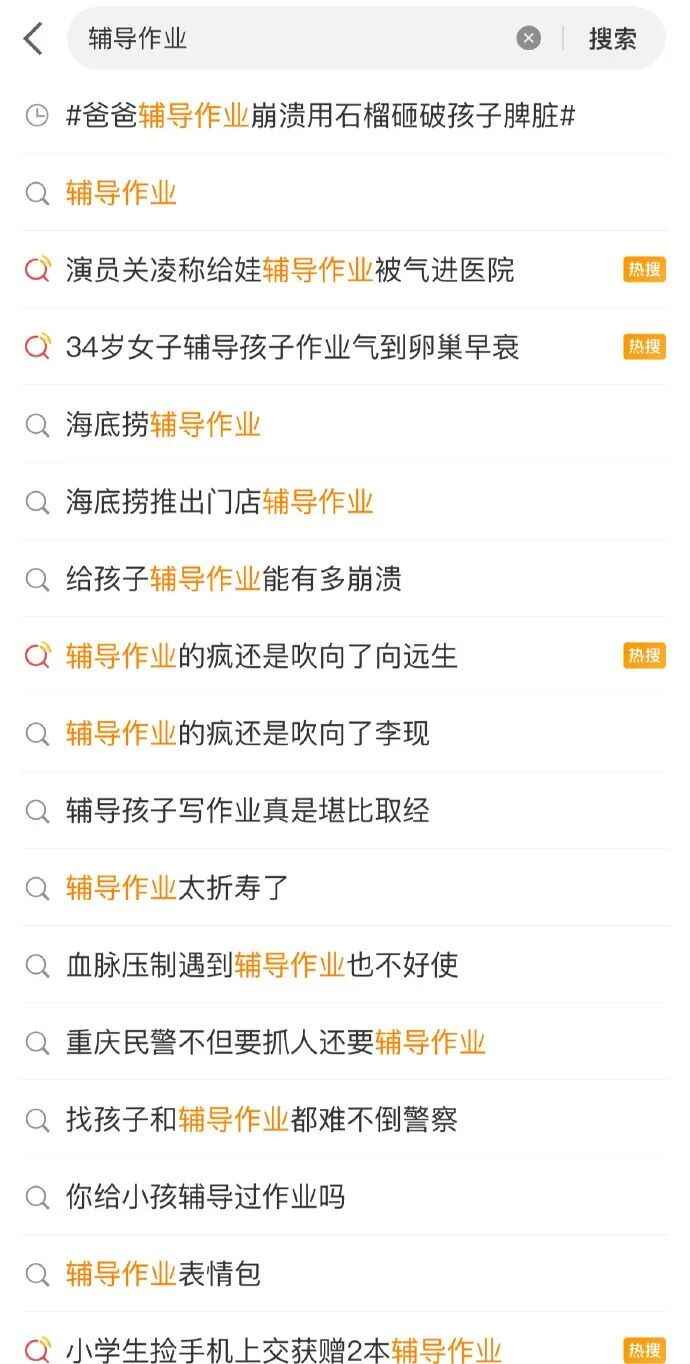Open 血脉压制遇到辅导作业也不好使

coord(262,965)
